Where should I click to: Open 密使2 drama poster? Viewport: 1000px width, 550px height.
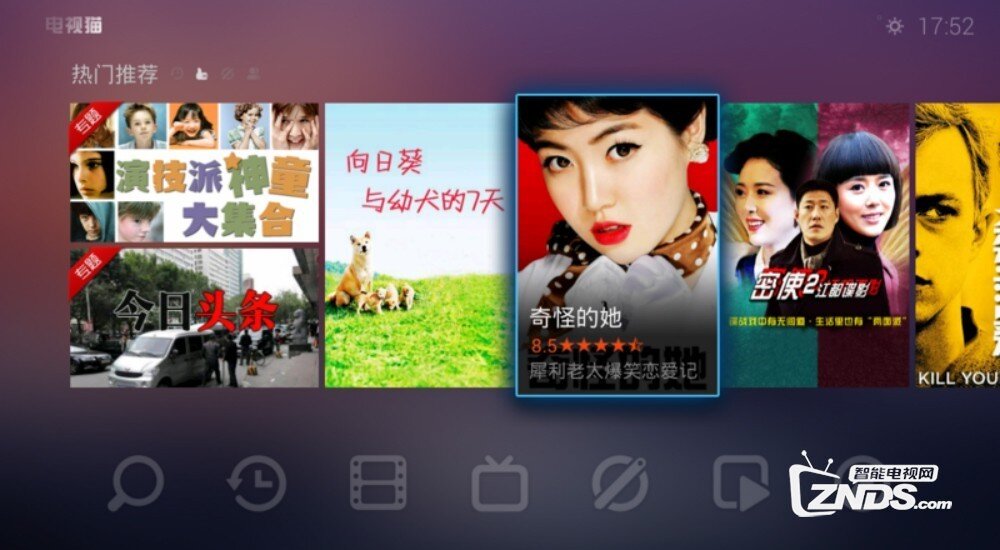coord(816,245)
